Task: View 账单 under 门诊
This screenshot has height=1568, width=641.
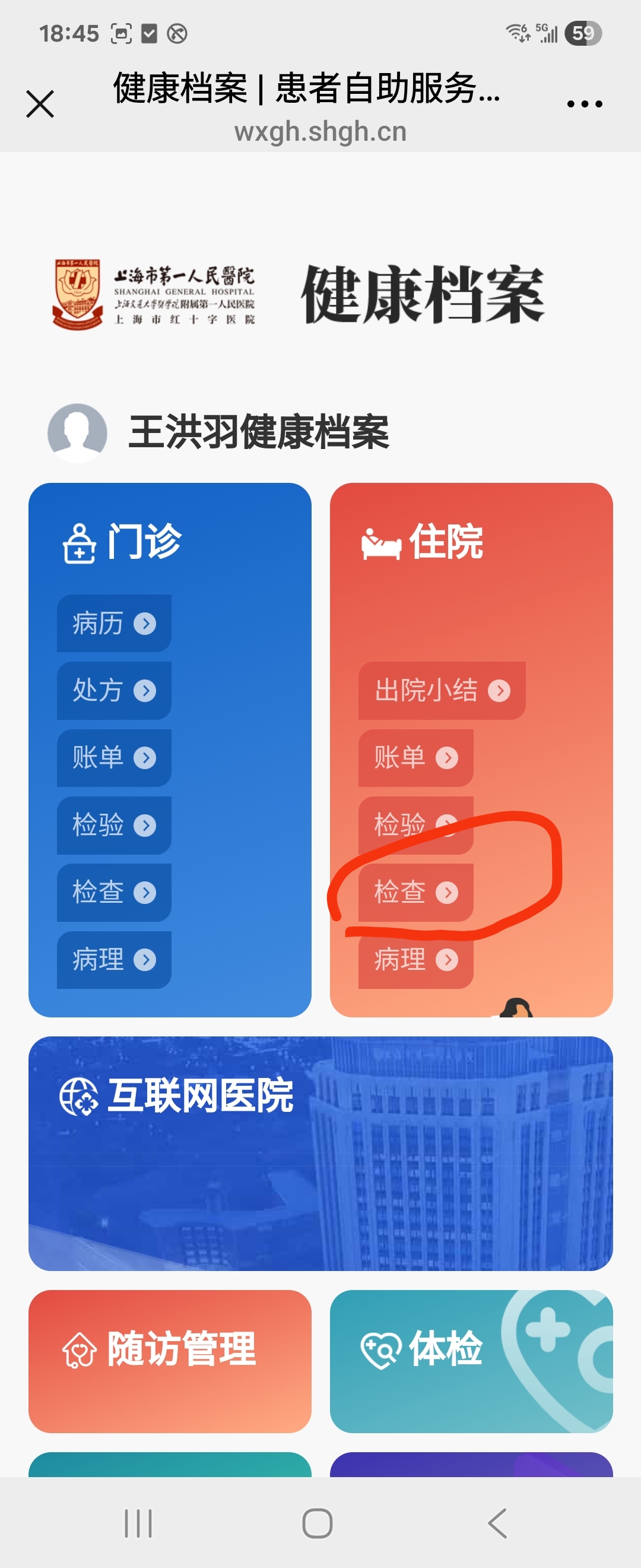Action: [x=114, y=758]
